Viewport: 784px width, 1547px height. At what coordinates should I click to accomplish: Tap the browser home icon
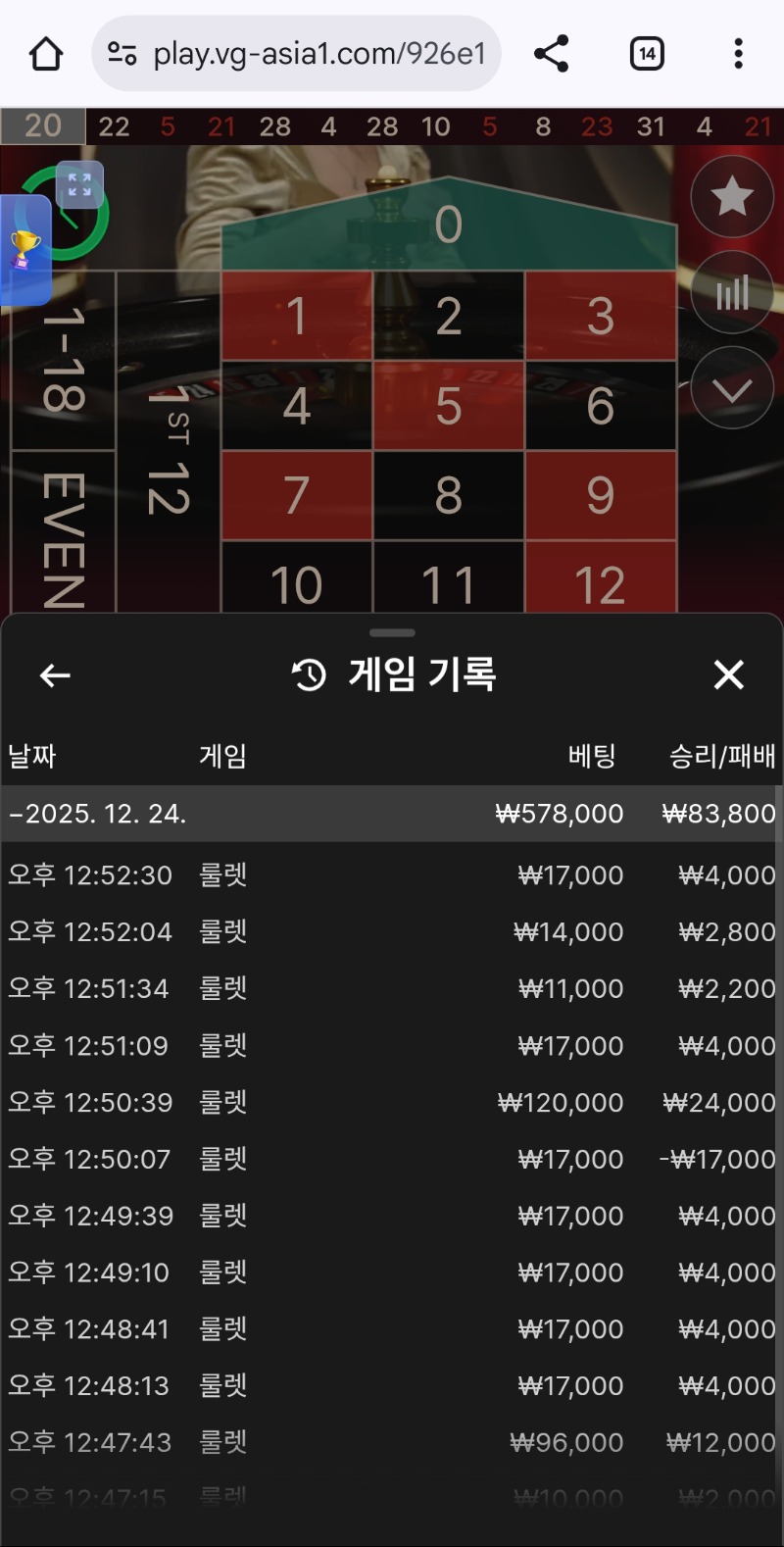tap(46, 54)
